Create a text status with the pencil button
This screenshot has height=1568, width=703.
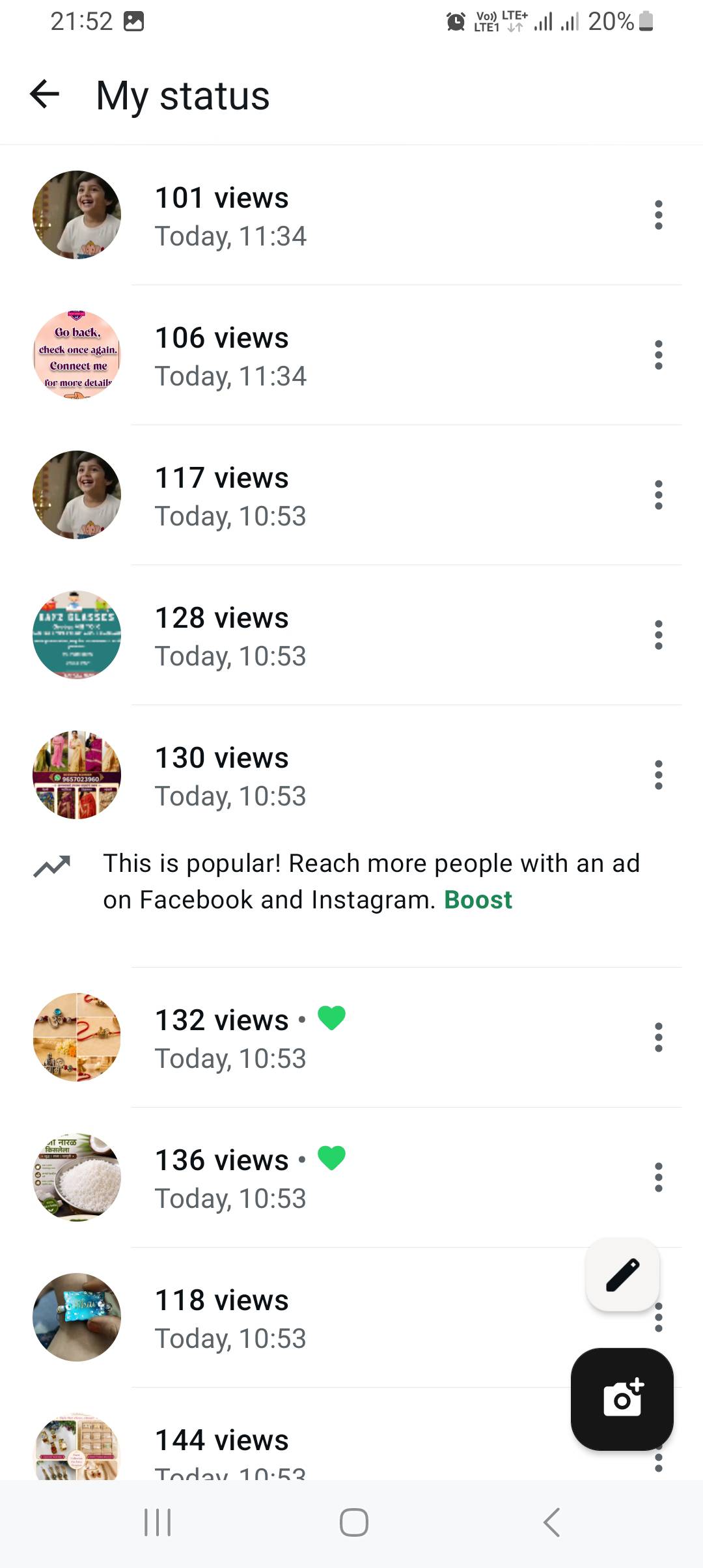click(622, 1274)
